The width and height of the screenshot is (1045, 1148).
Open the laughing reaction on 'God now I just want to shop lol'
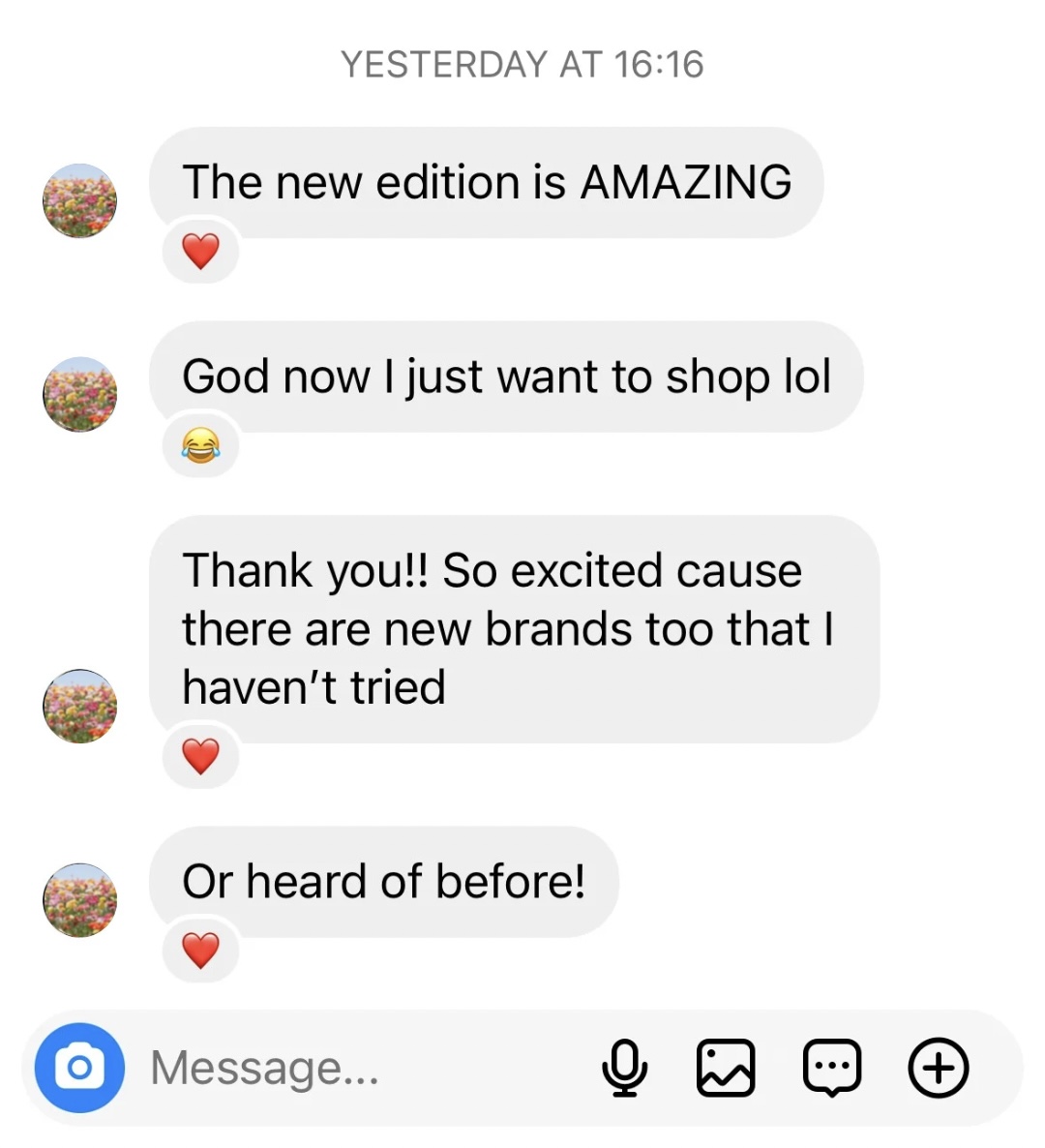200,446
